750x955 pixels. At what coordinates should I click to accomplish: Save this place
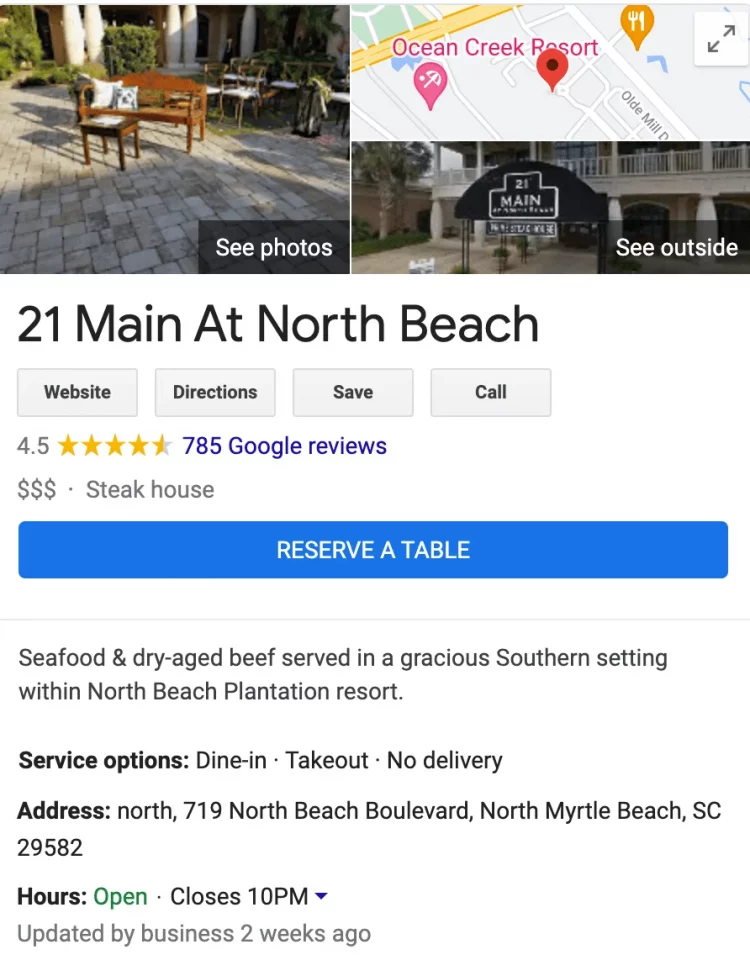(x=352, y=392)
